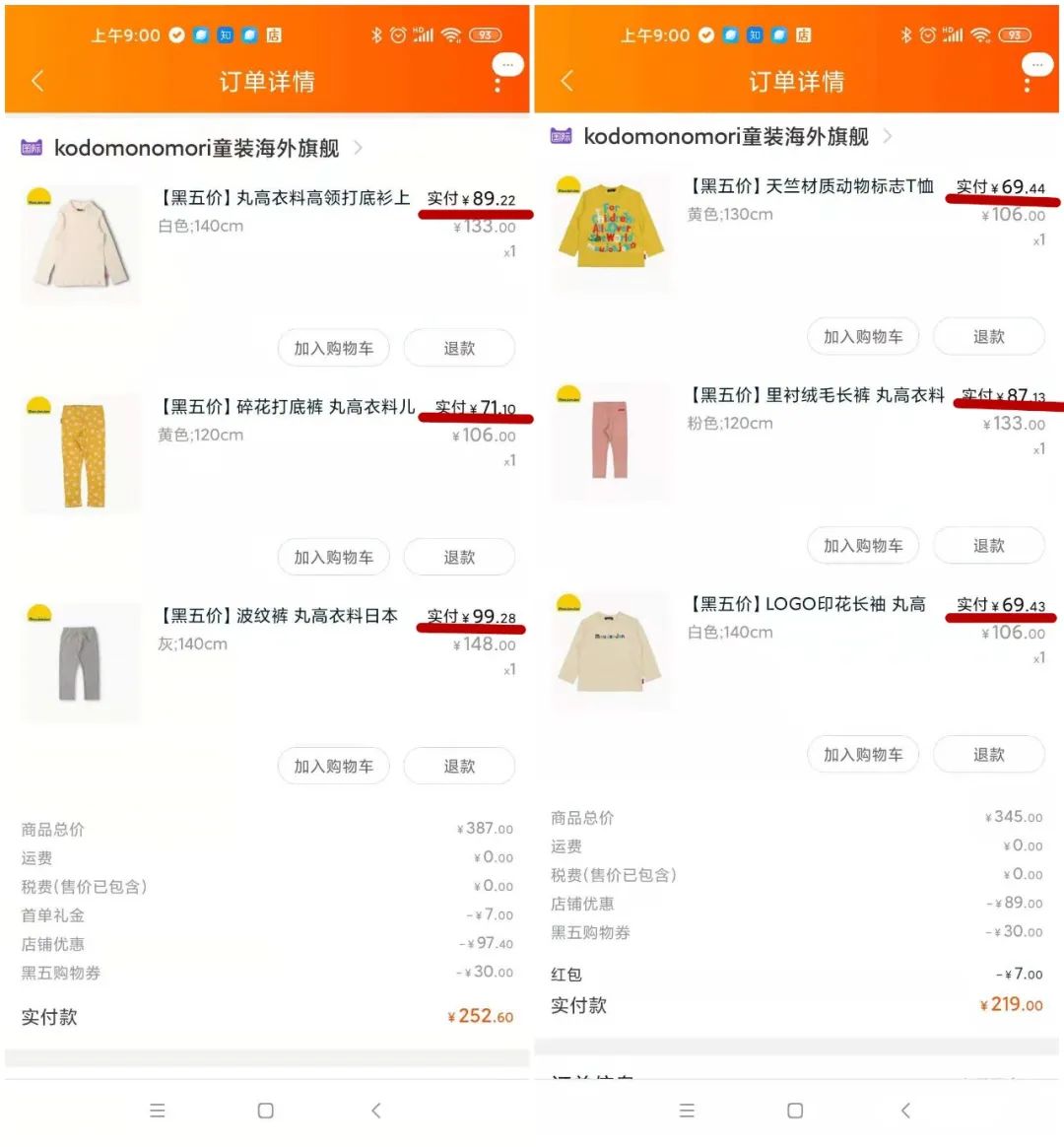Expand the kodomonomori童装海外旗舰 store via its chevron
The width and height of the screenshot is (1064, 1147).
coord(358,148)
